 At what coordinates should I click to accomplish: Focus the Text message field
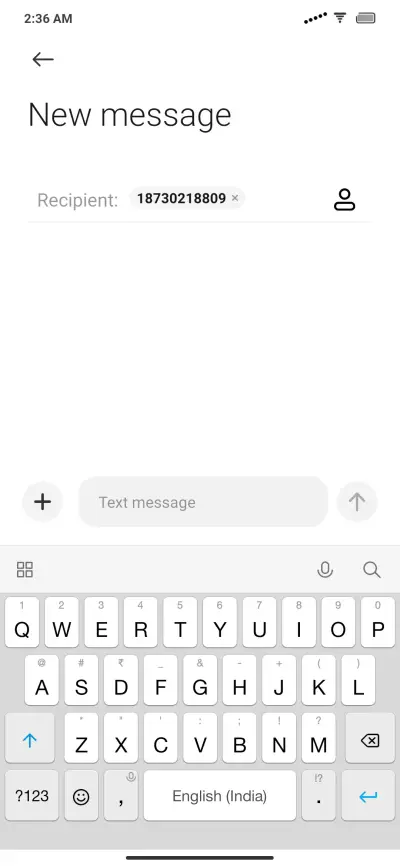[203, 502]
